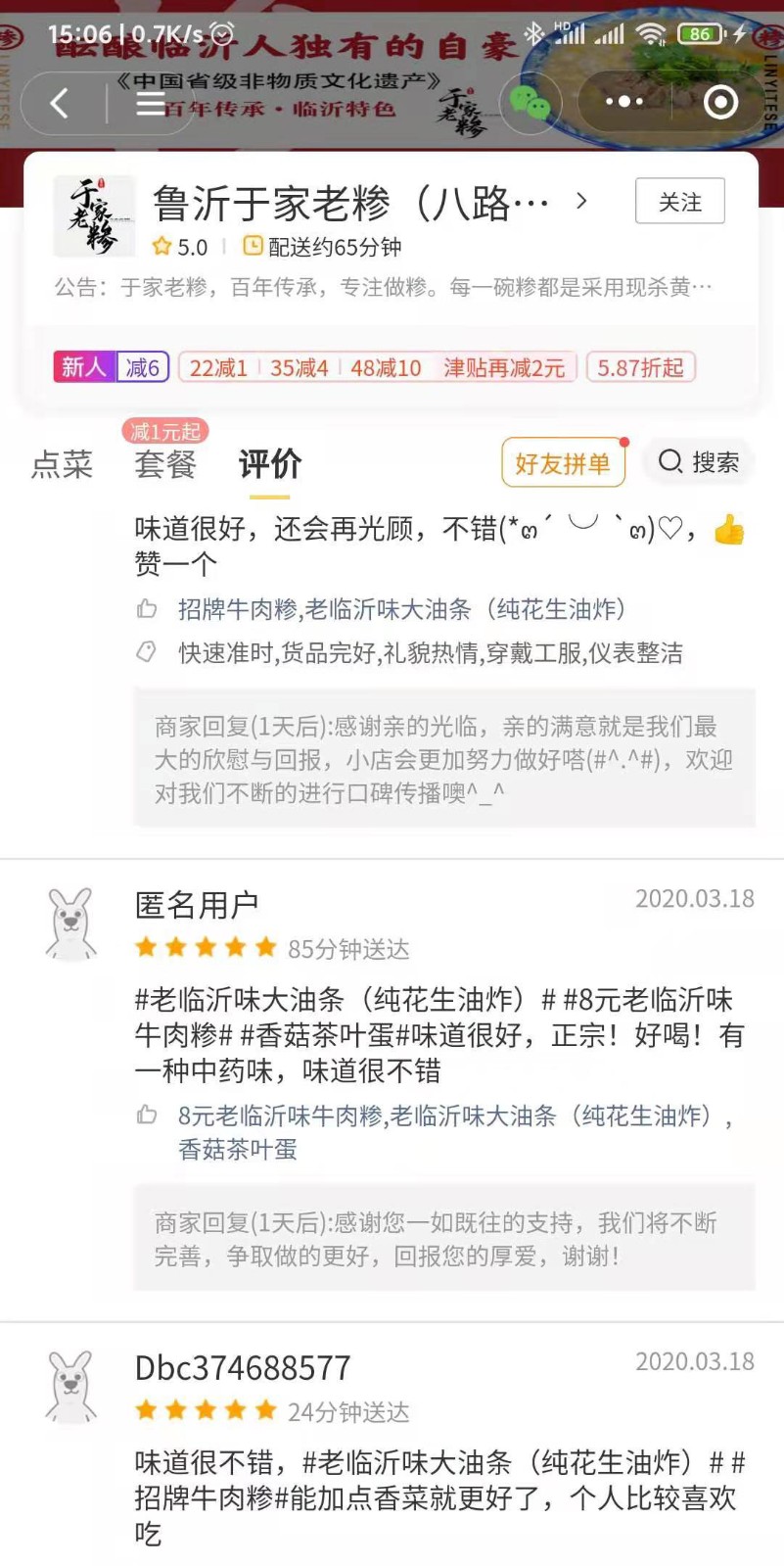Go back using the top arrow
Image resolution: width=784 pixels, height=1566 pixels.
pyautogui.click(x=61, y=102)
